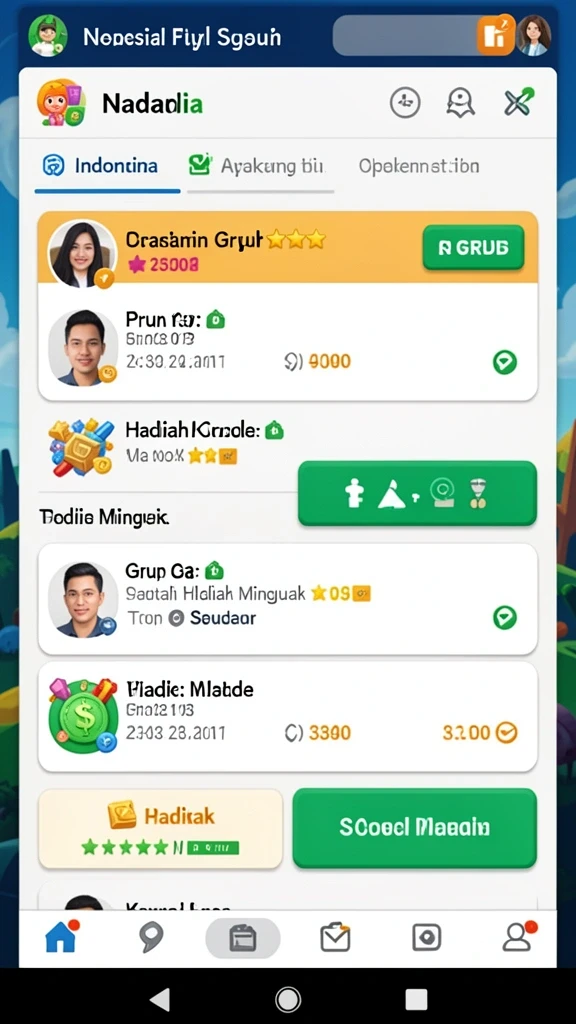Switch to the Indontina tab
The width and height of the screenshot is (576, 1024).
coord(101,166)
